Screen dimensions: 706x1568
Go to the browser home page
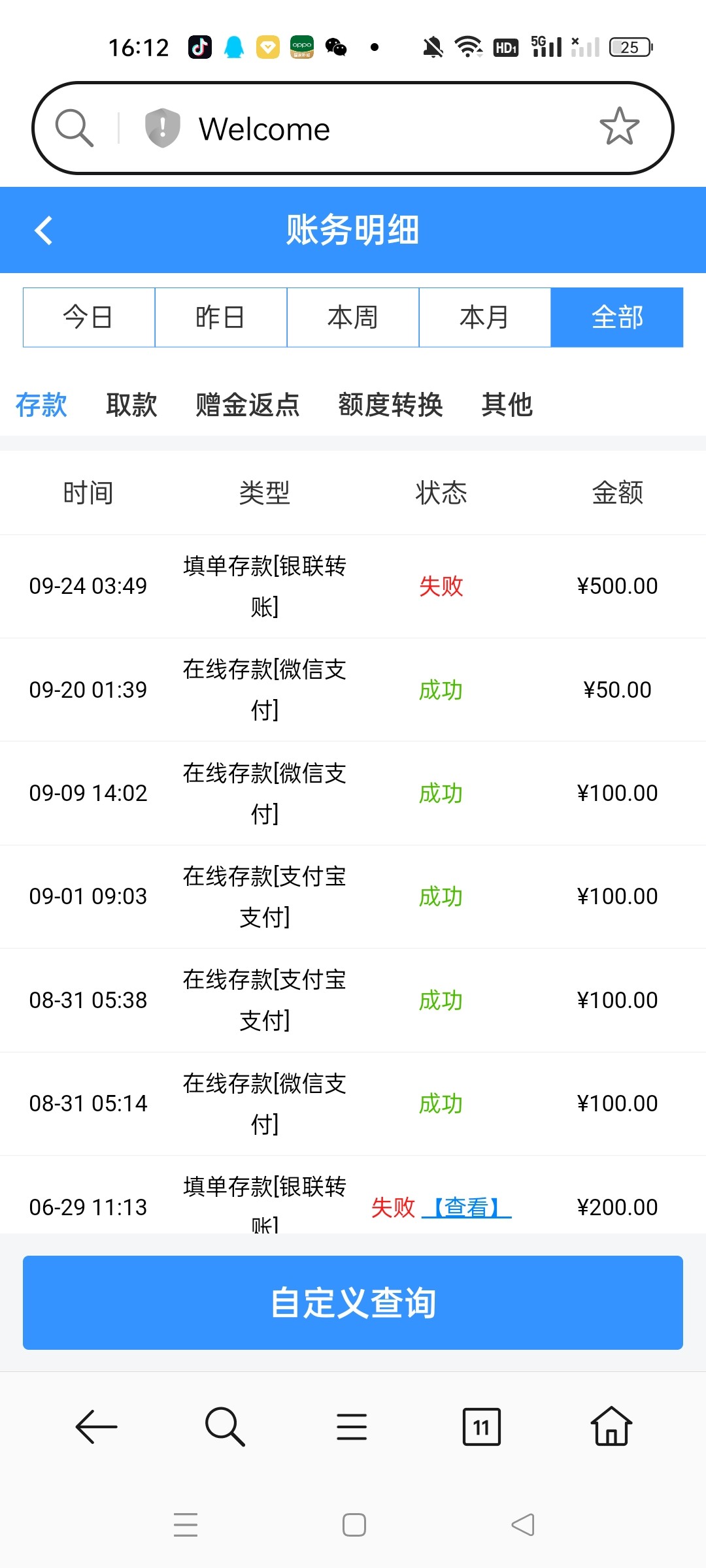pos(611,1426)
